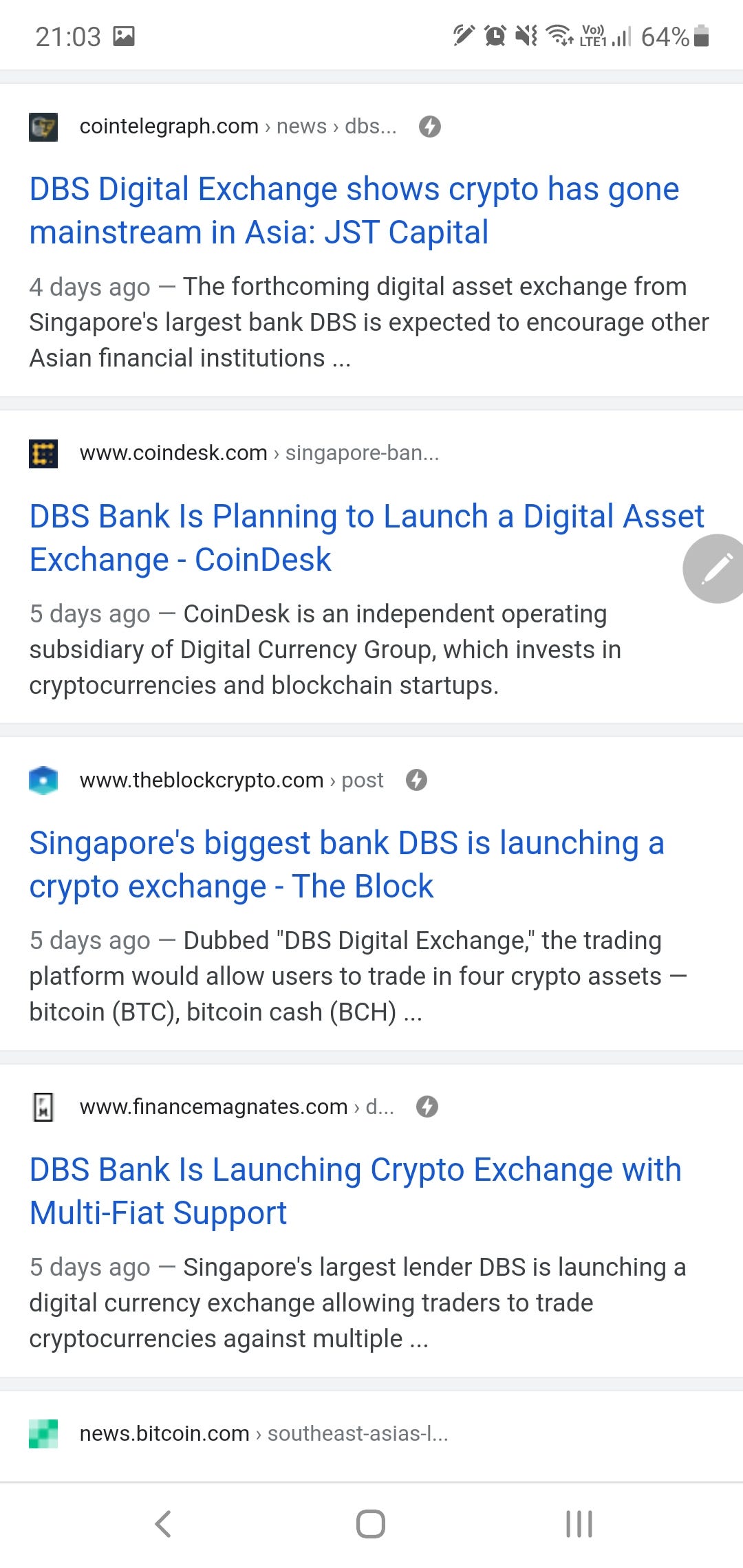Tap the floating pencil edit button
The height and width of the screenshot is (1568, 743).
tap(715, 569)
